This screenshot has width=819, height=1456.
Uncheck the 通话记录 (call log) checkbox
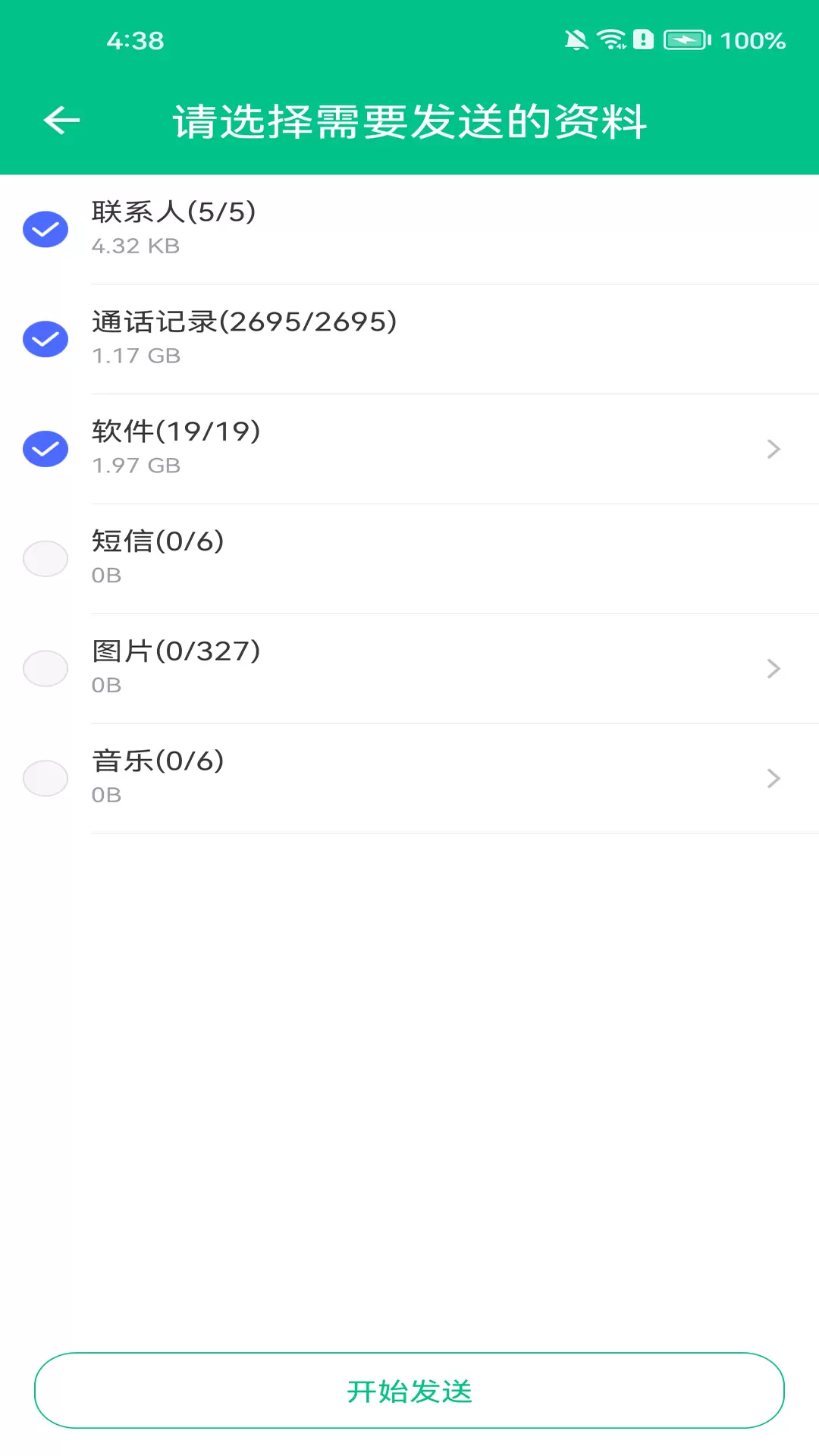45,339
